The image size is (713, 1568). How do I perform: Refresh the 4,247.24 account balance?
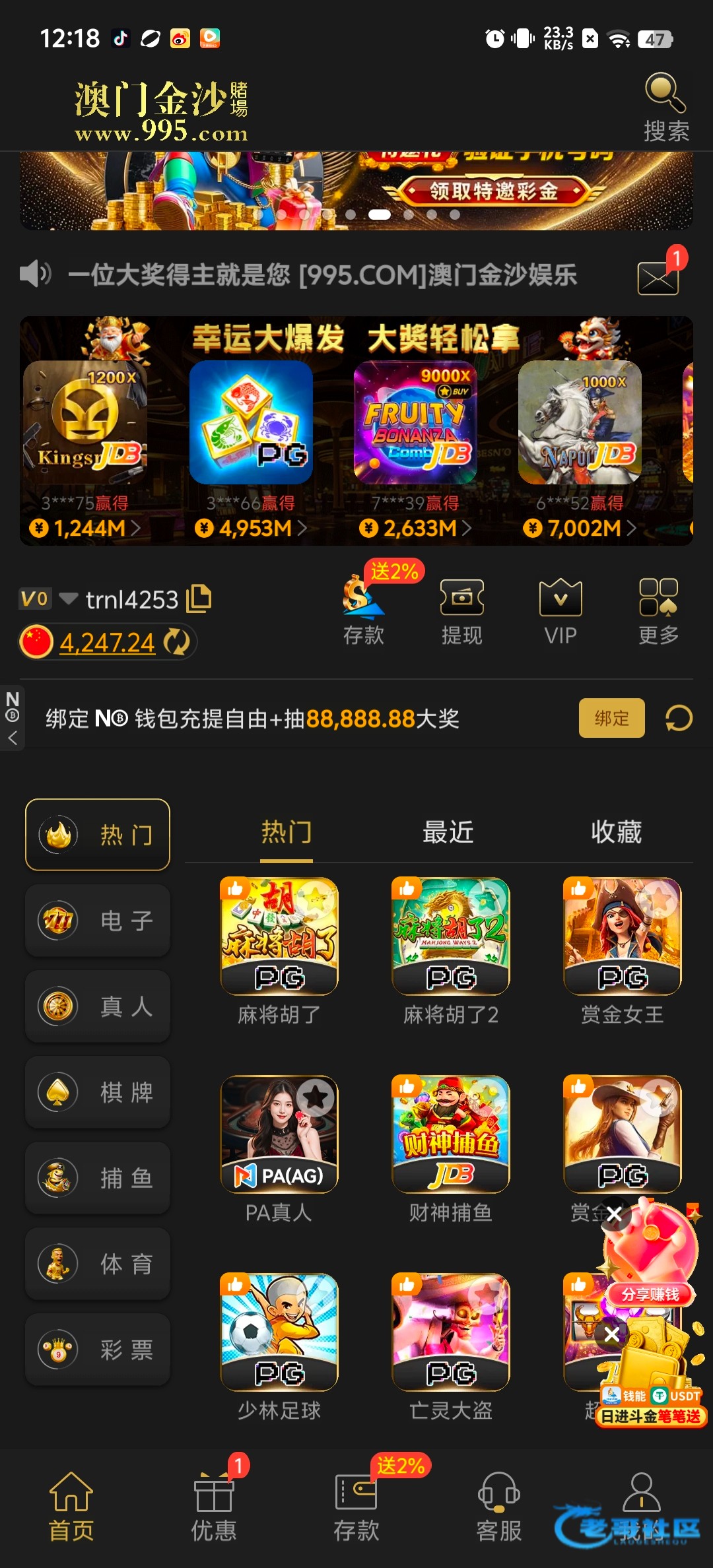[176, 642]
